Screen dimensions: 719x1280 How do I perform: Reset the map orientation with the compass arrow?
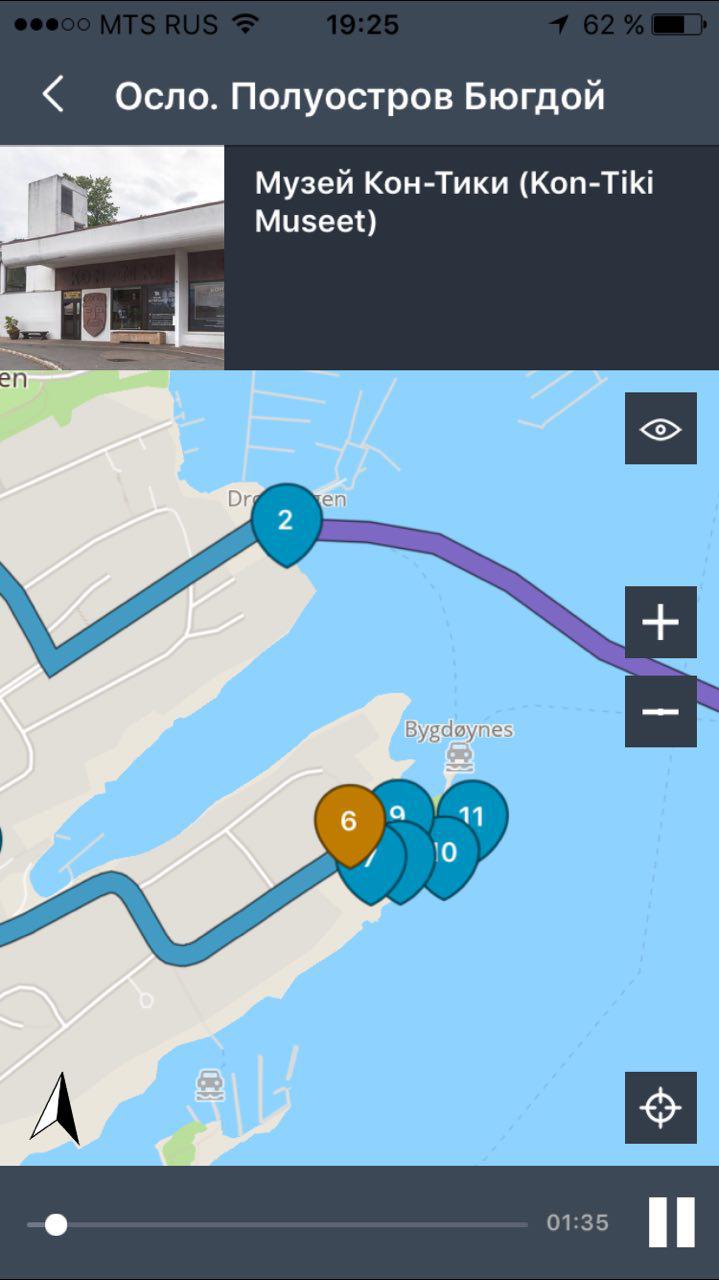55,1108
